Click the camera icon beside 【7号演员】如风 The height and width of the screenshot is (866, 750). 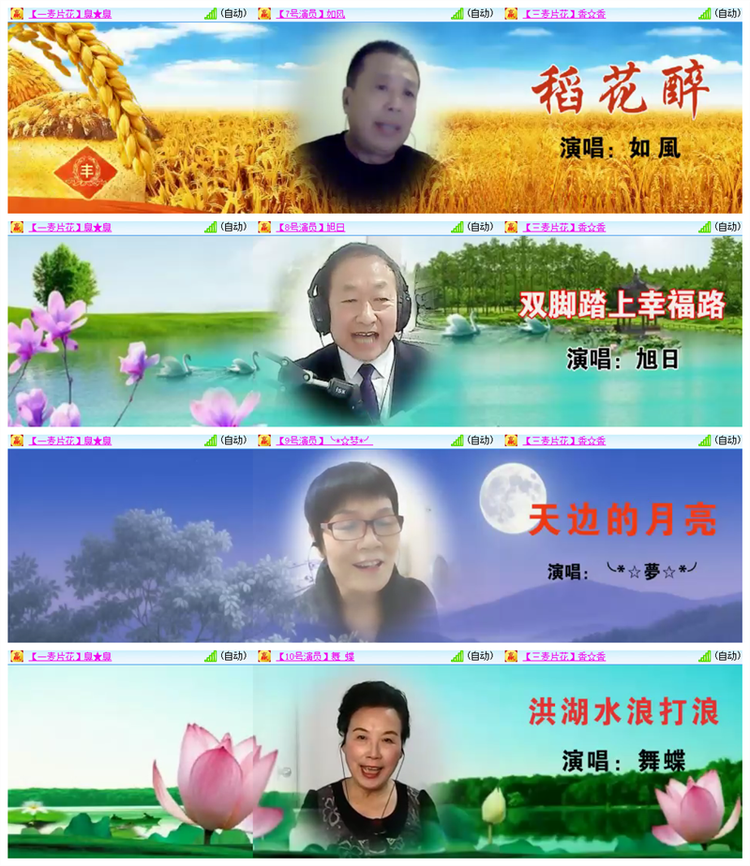(x=264, y=13)
